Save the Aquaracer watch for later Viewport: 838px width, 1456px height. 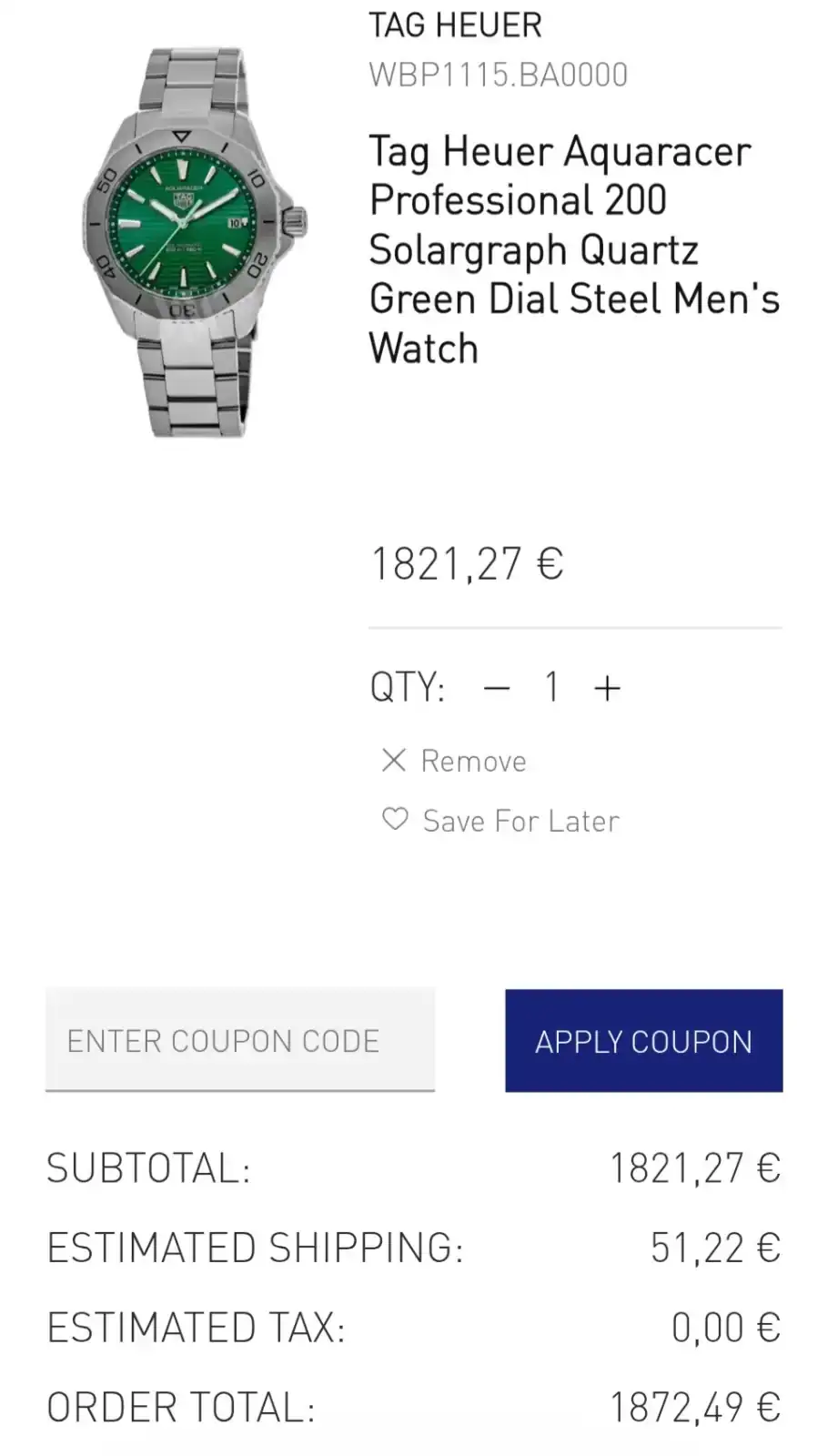click(500, 821)
